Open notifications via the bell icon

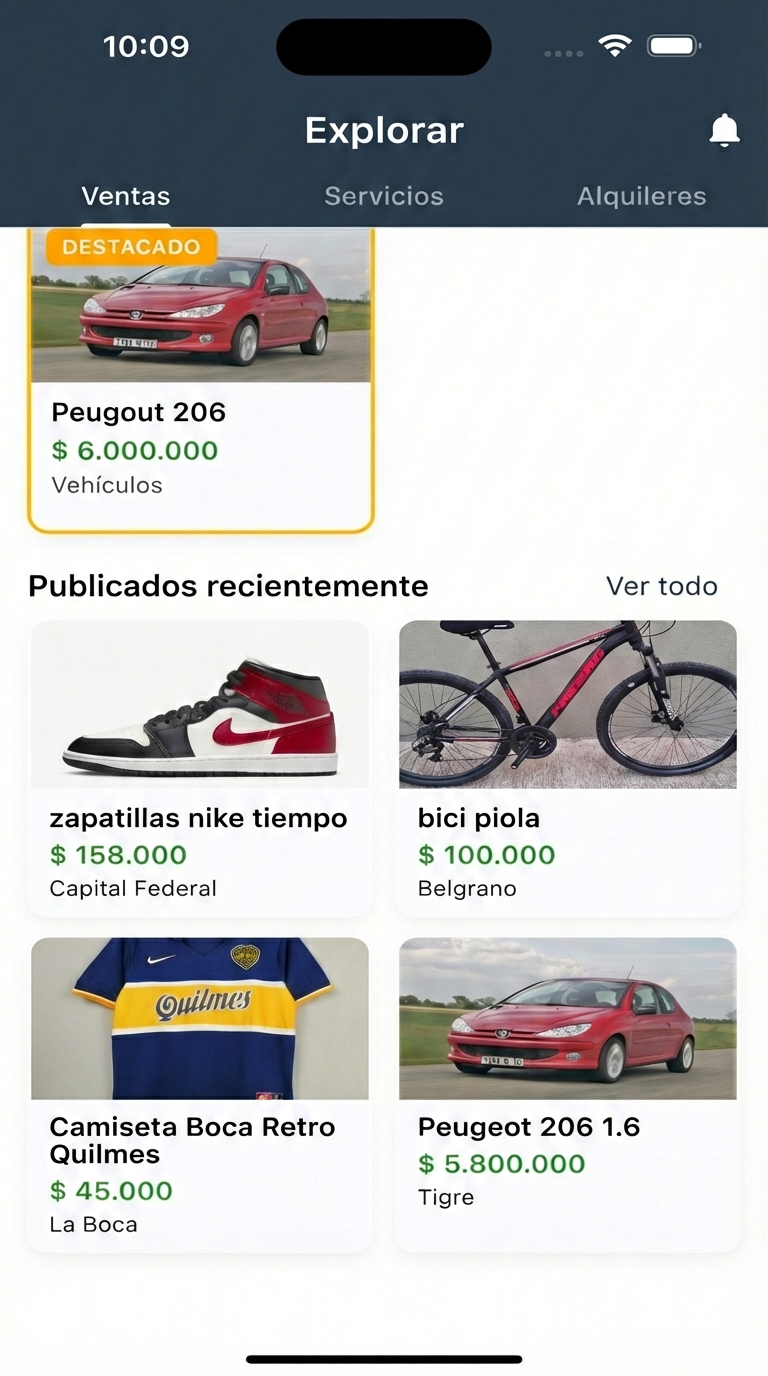point(725,129)
